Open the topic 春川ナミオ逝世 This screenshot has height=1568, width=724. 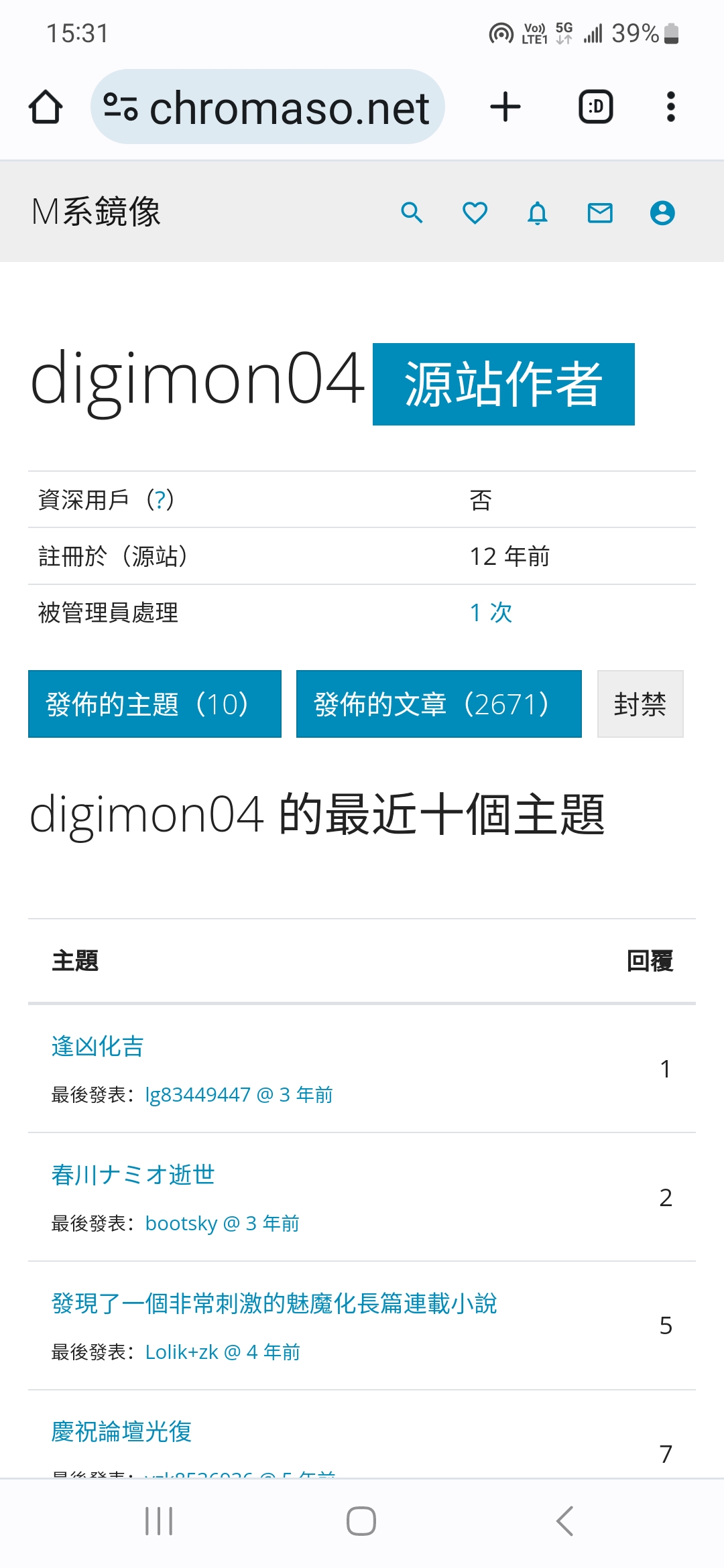coord(133,1175)
